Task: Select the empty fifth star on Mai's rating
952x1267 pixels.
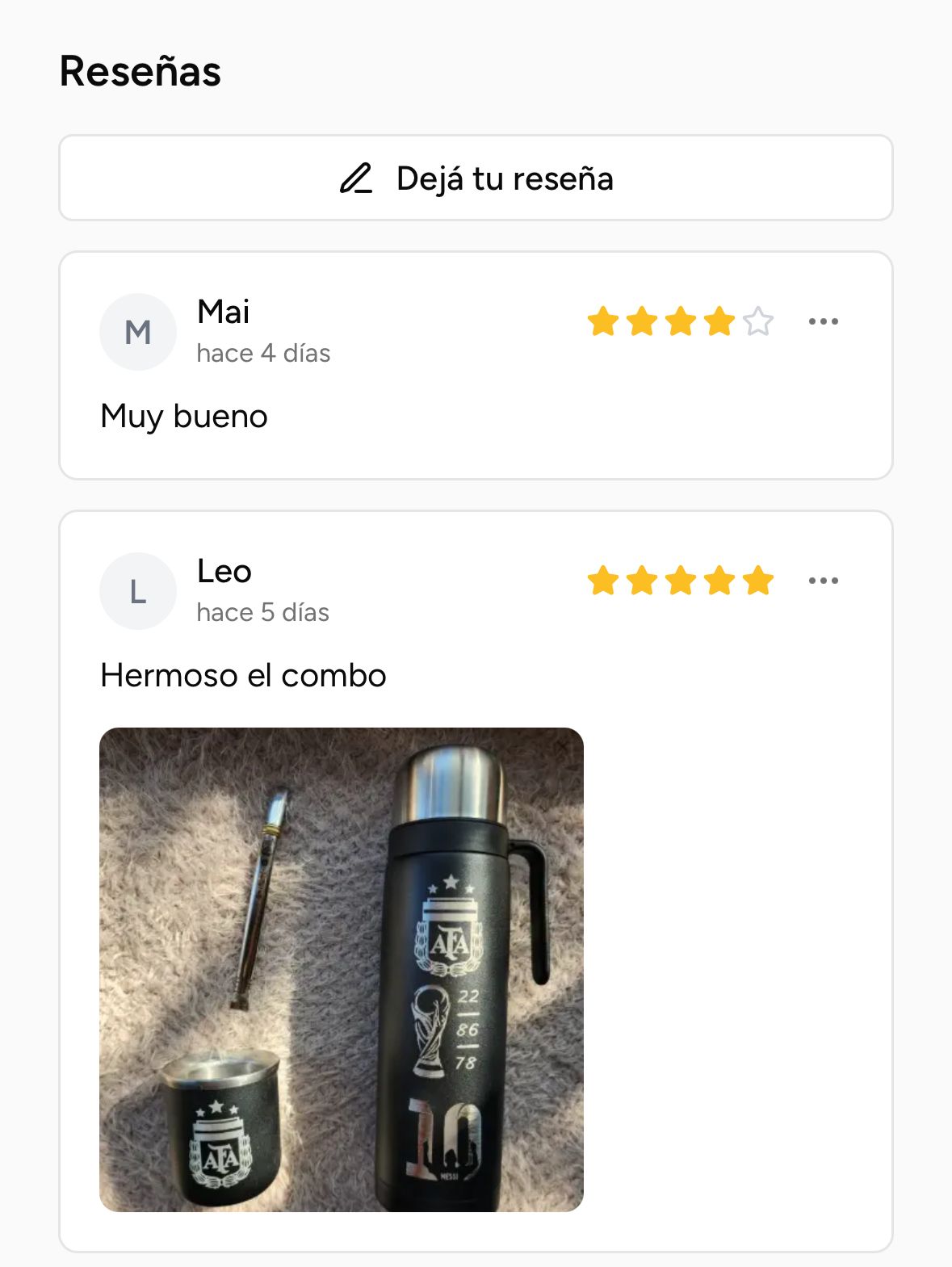Action: [x=757, y=321]
